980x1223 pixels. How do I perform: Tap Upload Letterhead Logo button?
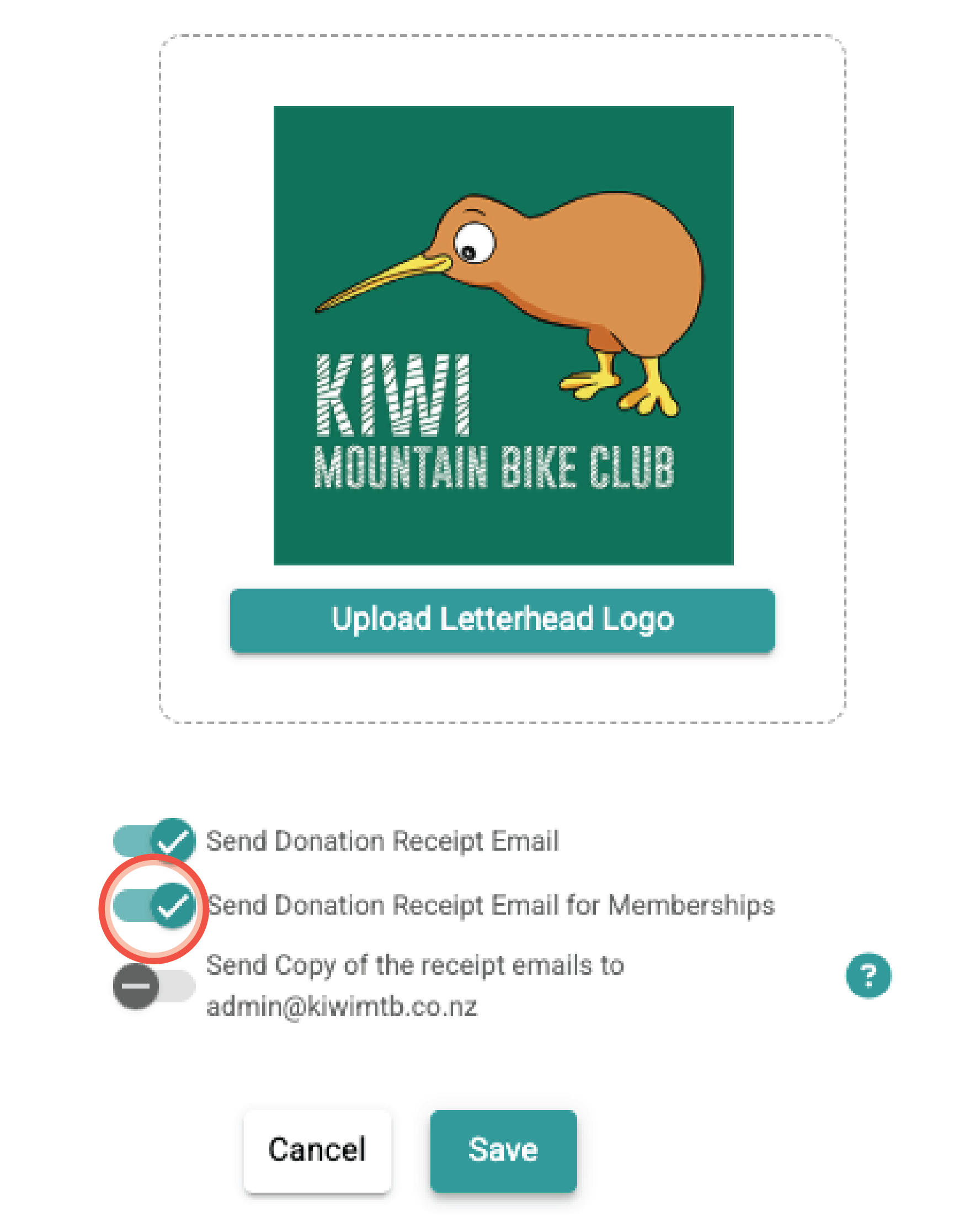click(x=502, y=619)
